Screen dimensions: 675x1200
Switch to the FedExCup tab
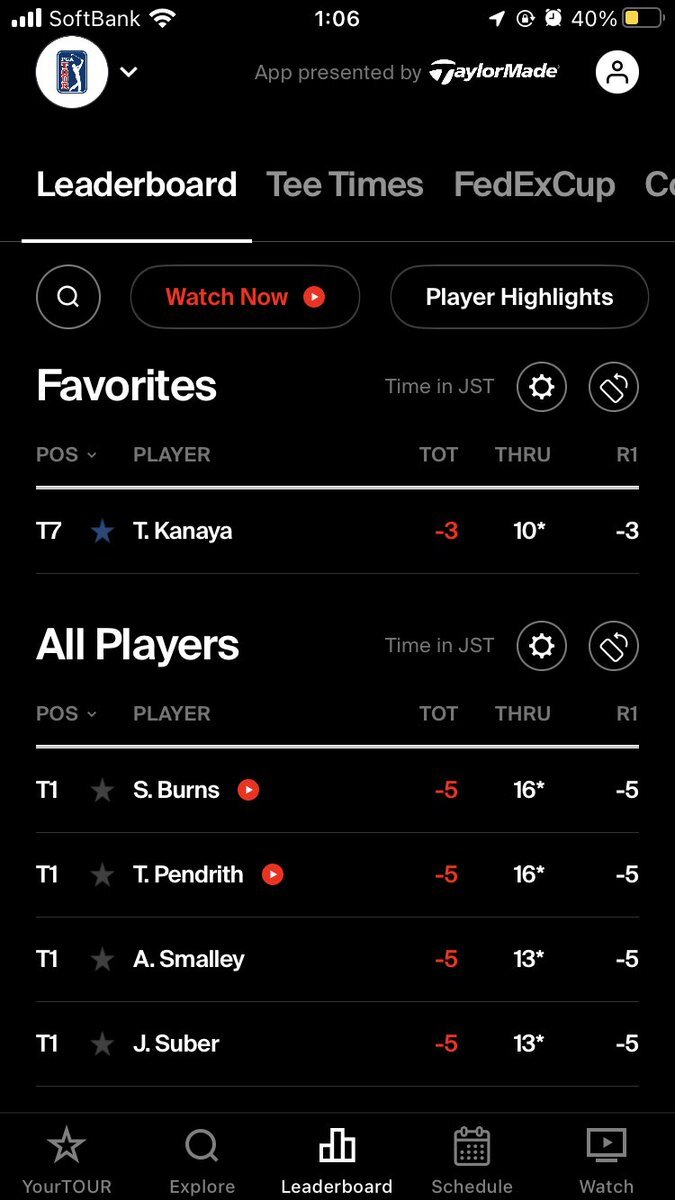[x=534, y=185]
